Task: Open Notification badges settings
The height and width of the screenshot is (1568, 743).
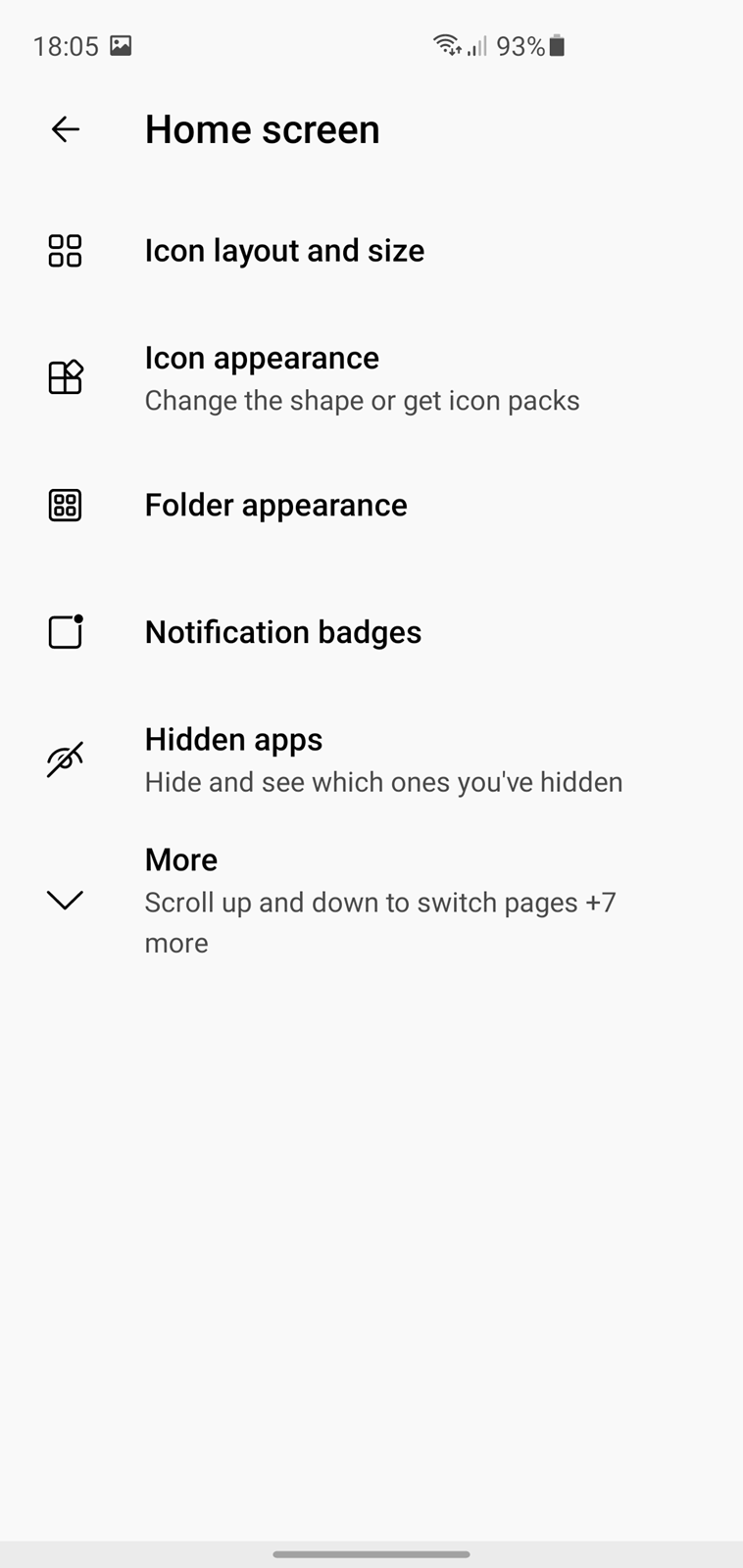Action: [x=371, y=632]
